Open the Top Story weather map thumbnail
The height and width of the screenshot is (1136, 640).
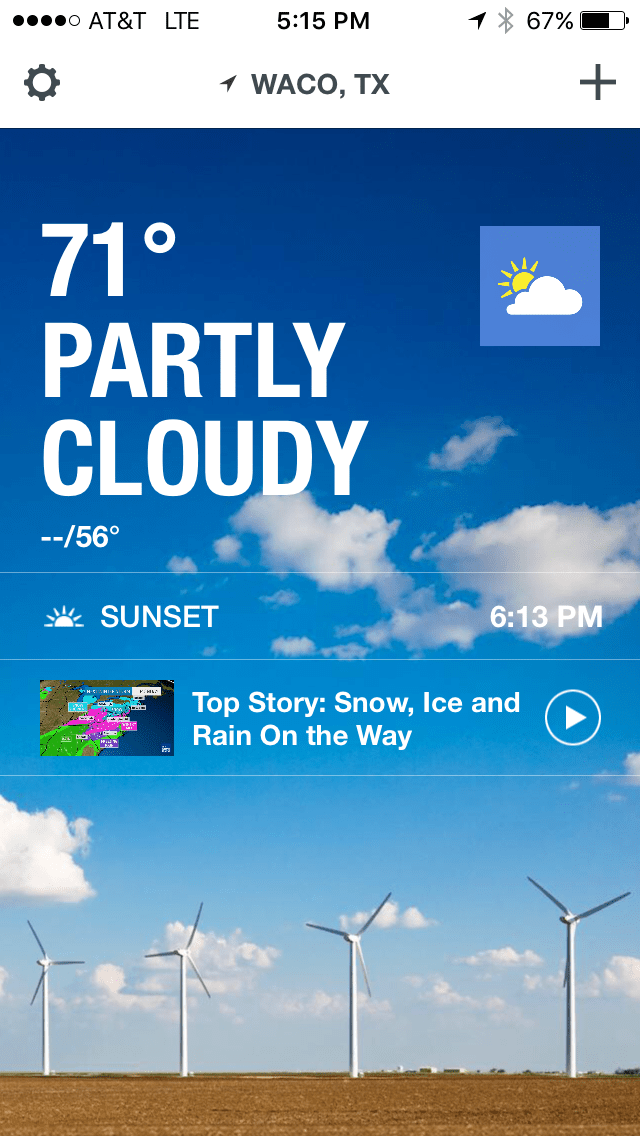coord(107,718)
